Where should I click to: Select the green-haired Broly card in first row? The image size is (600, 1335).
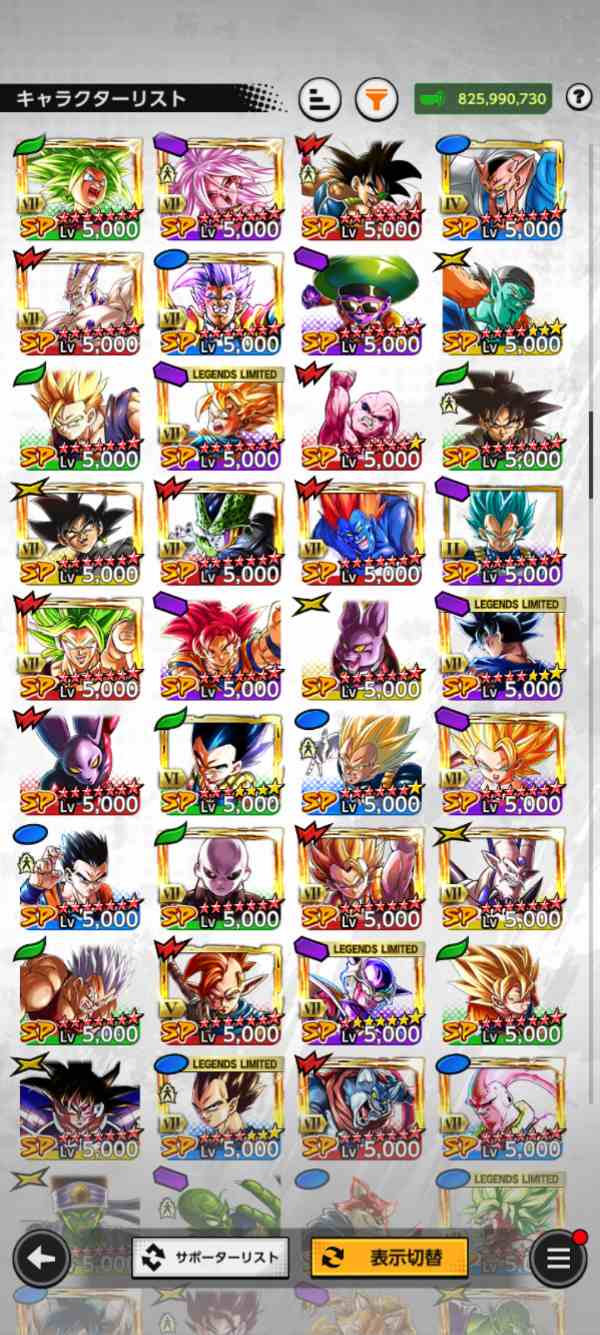click(80, 189)
